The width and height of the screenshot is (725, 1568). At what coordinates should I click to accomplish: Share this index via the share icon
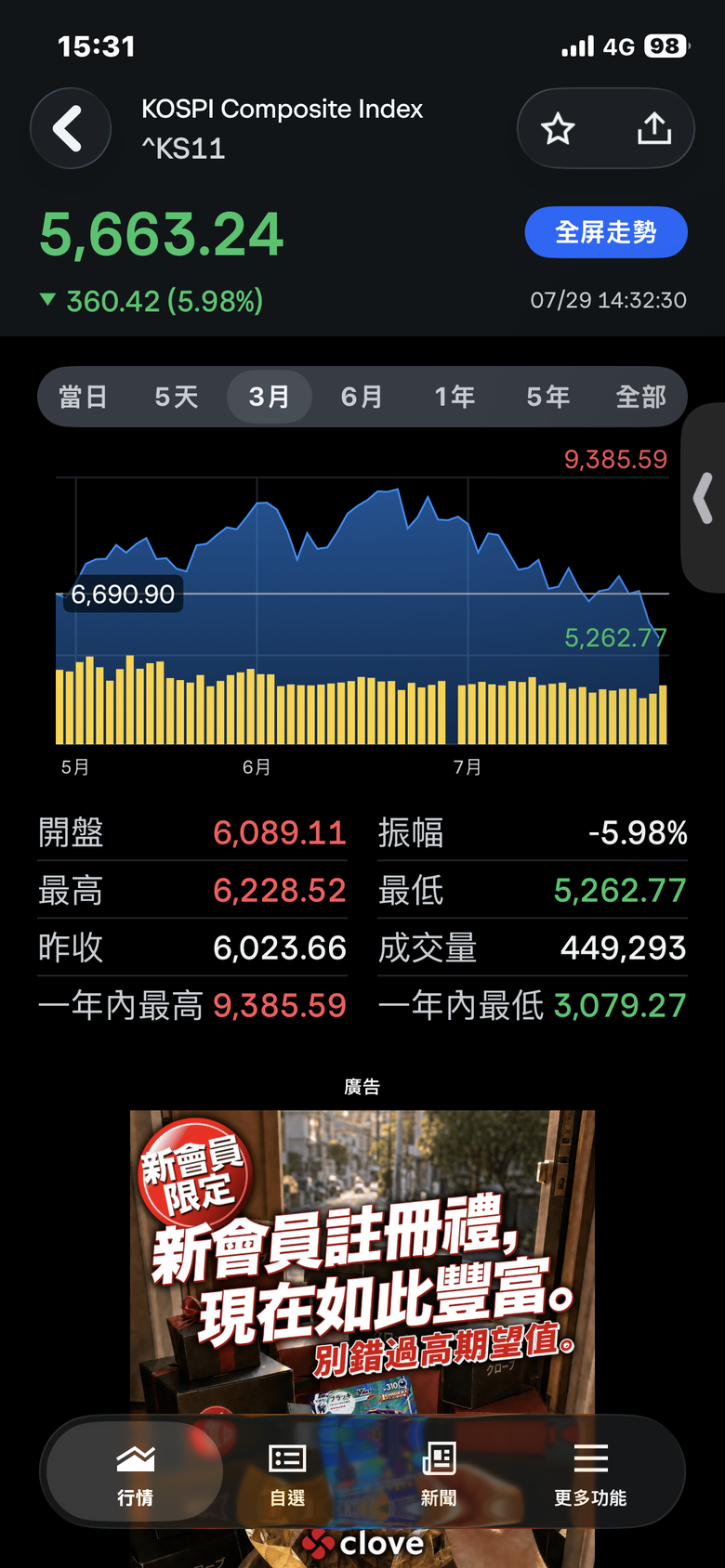click(654, 128)
